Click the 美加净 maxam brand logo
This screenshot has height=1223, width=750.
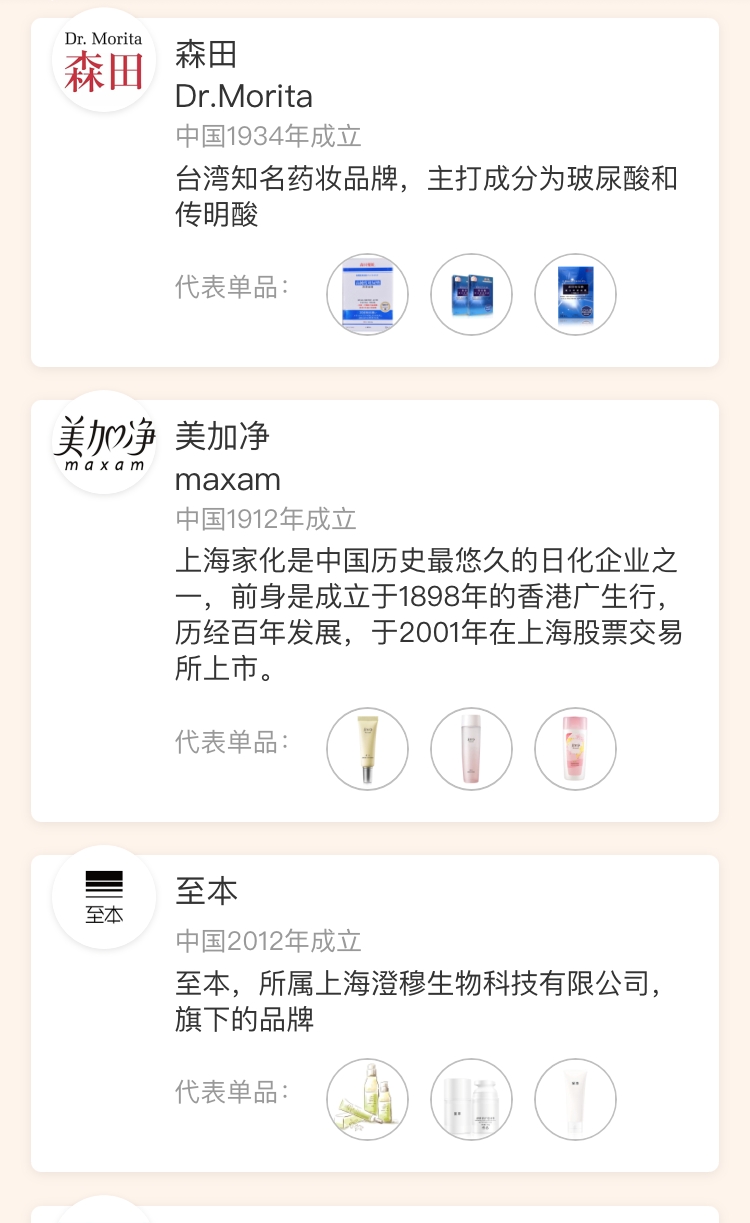click(x=103, y=444)
